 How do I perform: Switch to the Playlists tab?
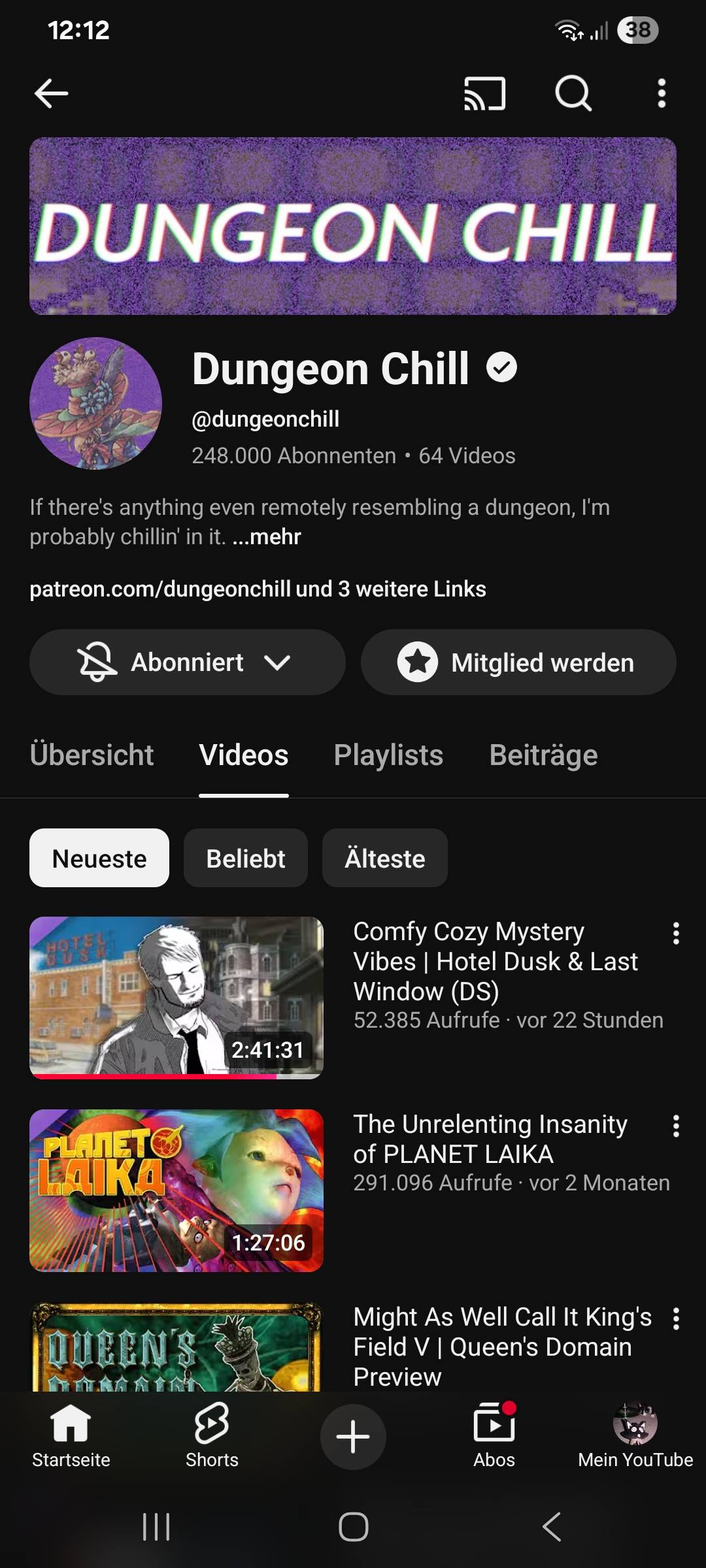pos(388,755)
